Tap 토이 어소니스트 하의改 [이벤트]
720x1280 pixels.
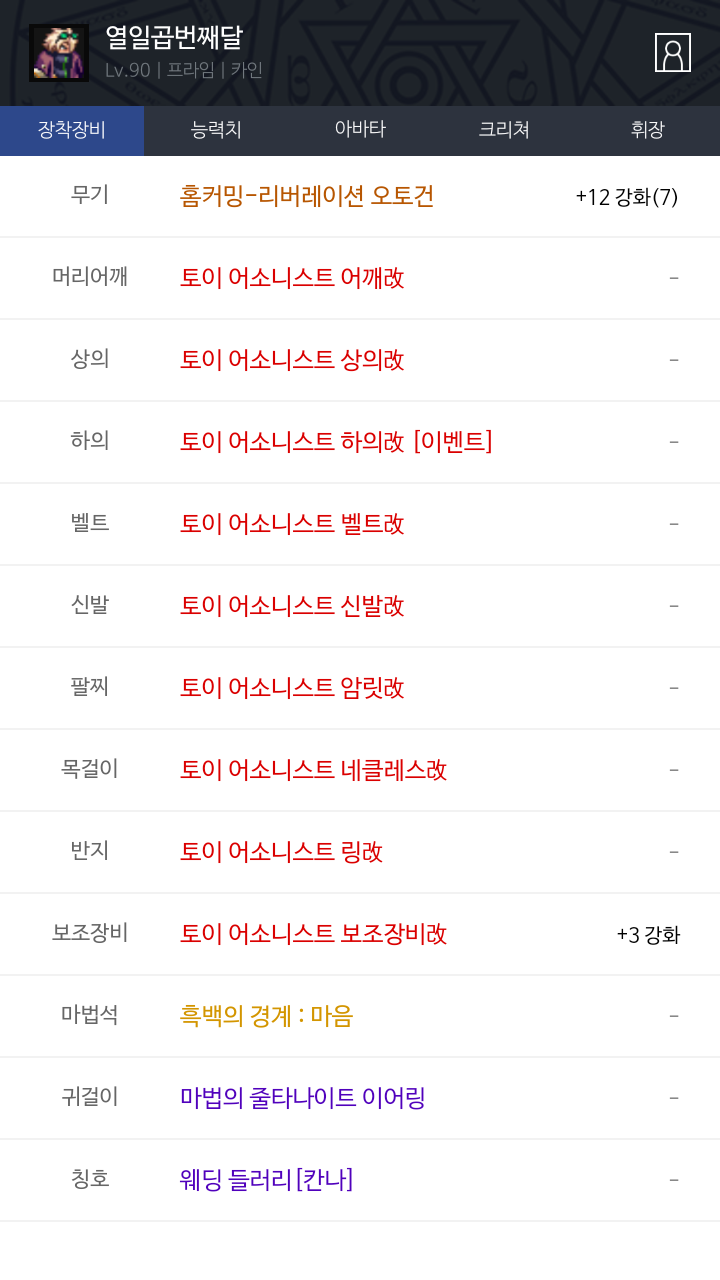pos(336,442)
